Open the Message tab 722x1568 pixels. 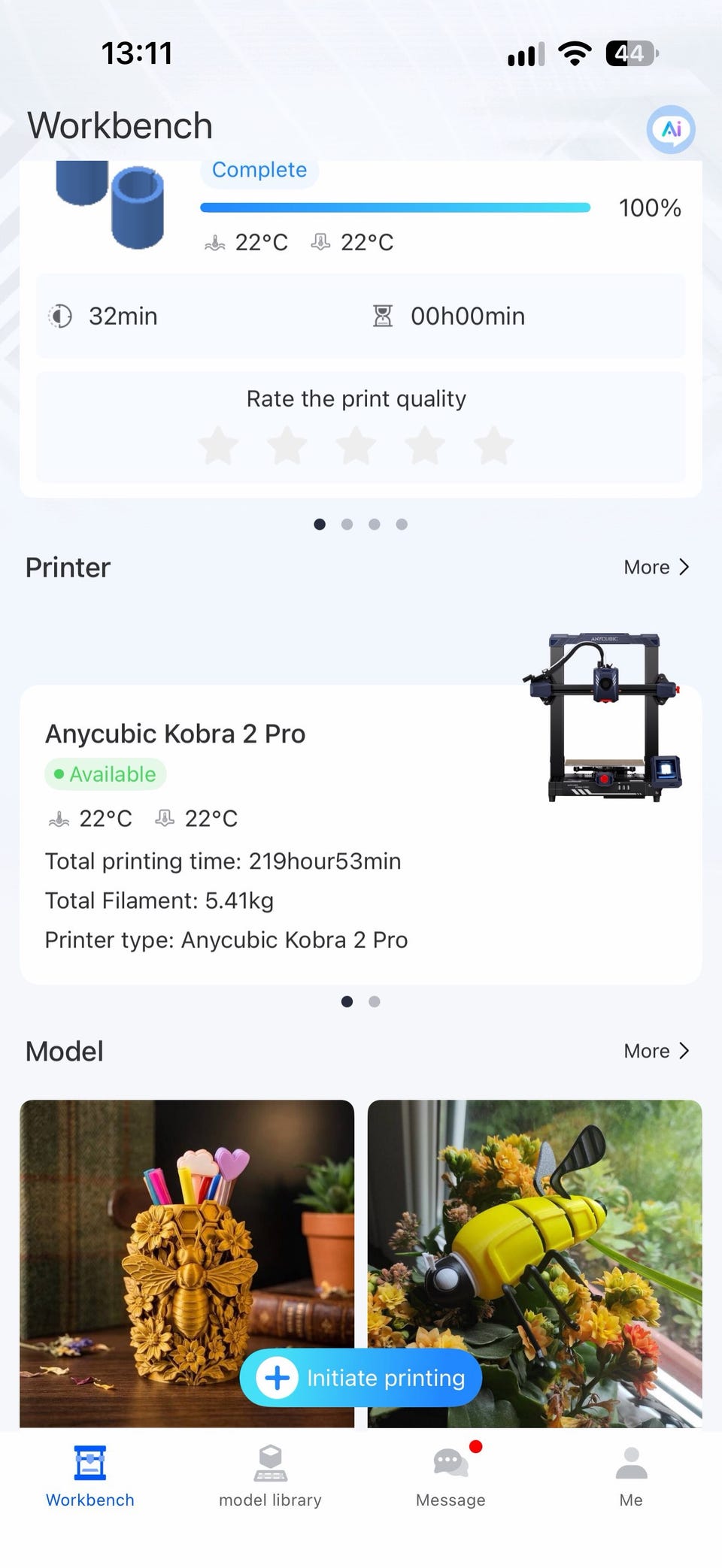[x=450, y=1476]
